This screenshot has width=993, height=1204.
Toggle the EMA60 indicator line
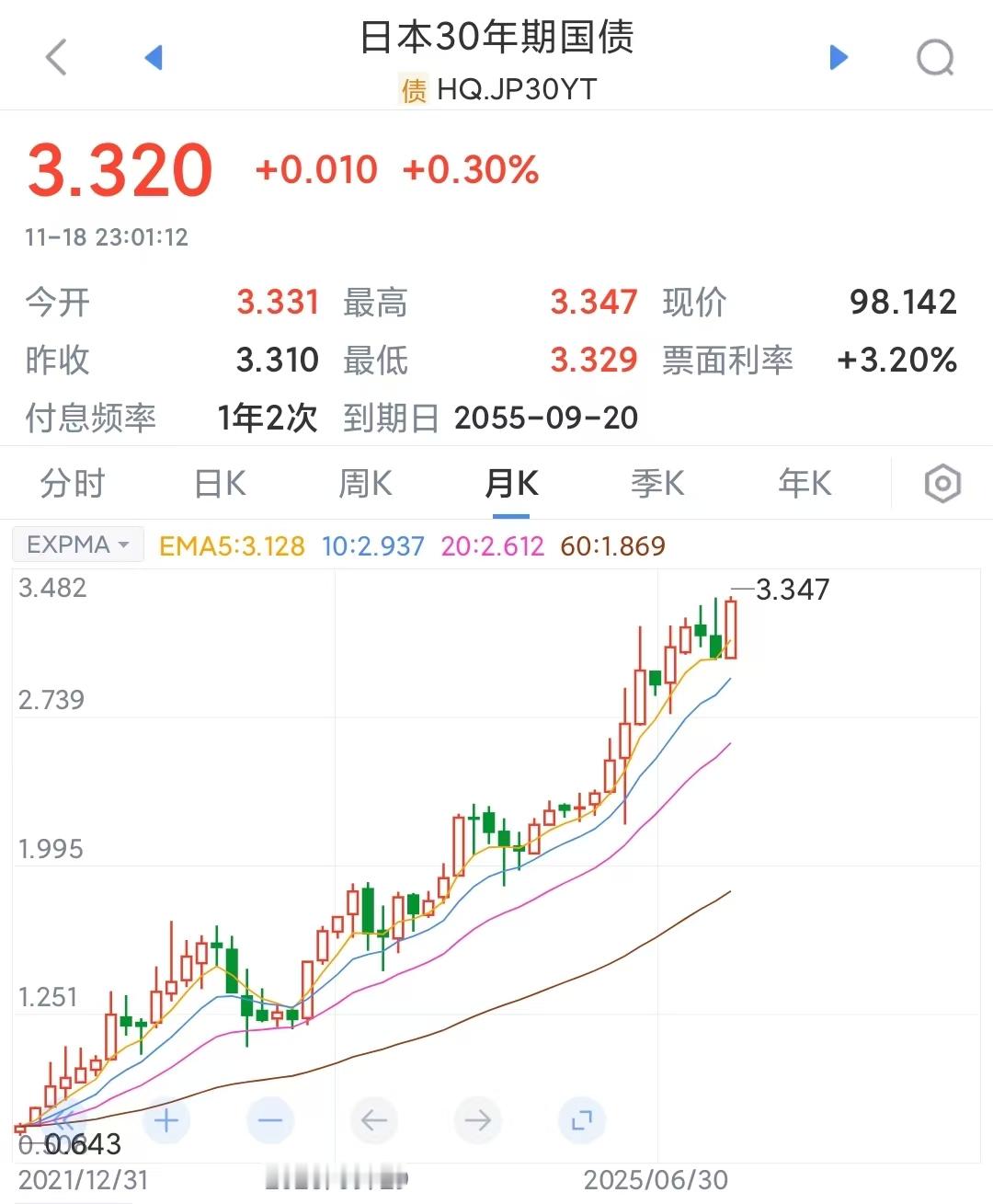[611, 544]
